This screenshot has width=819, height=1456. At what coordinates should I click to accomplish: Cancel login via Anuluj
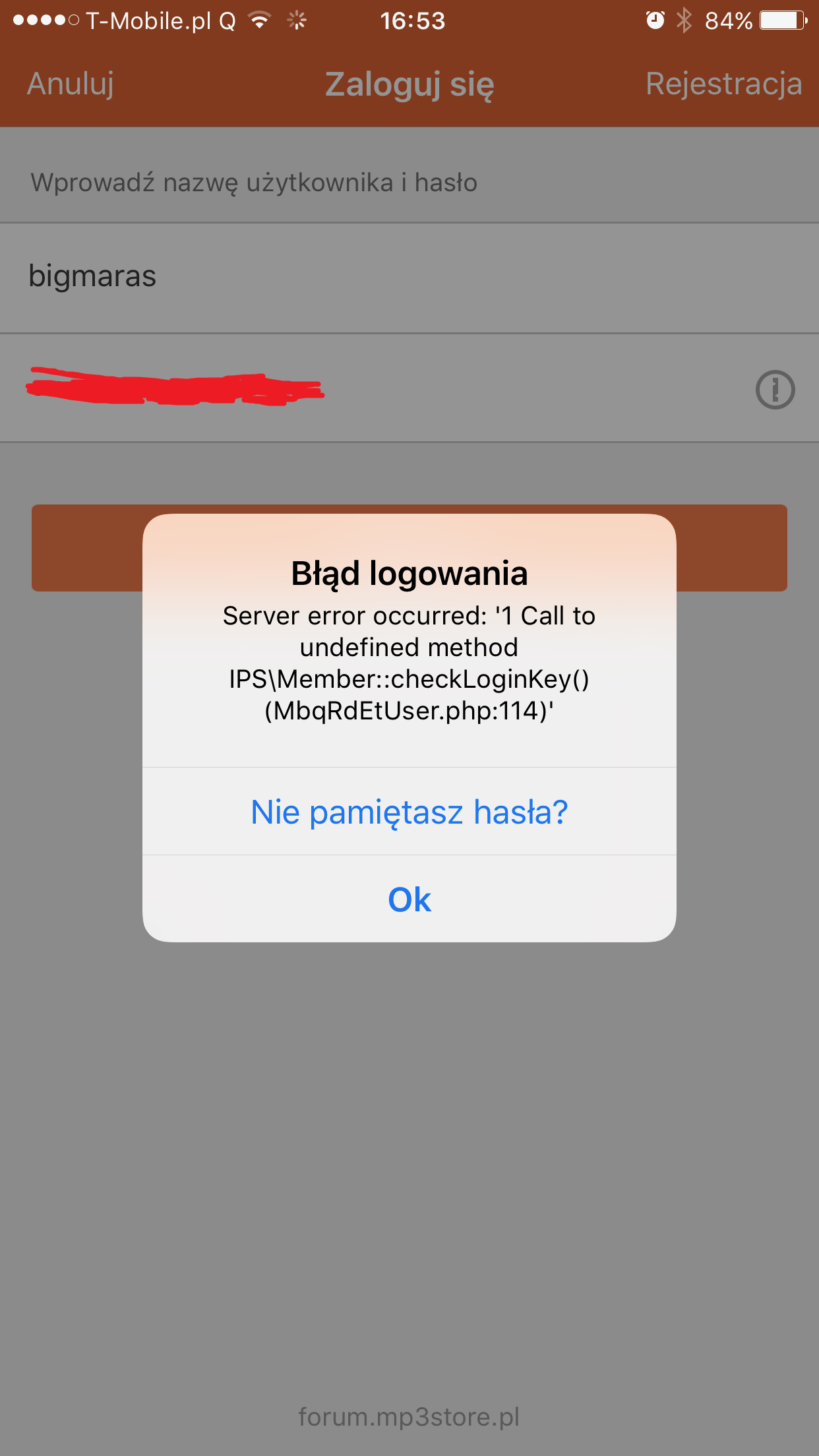pos(71,84)
